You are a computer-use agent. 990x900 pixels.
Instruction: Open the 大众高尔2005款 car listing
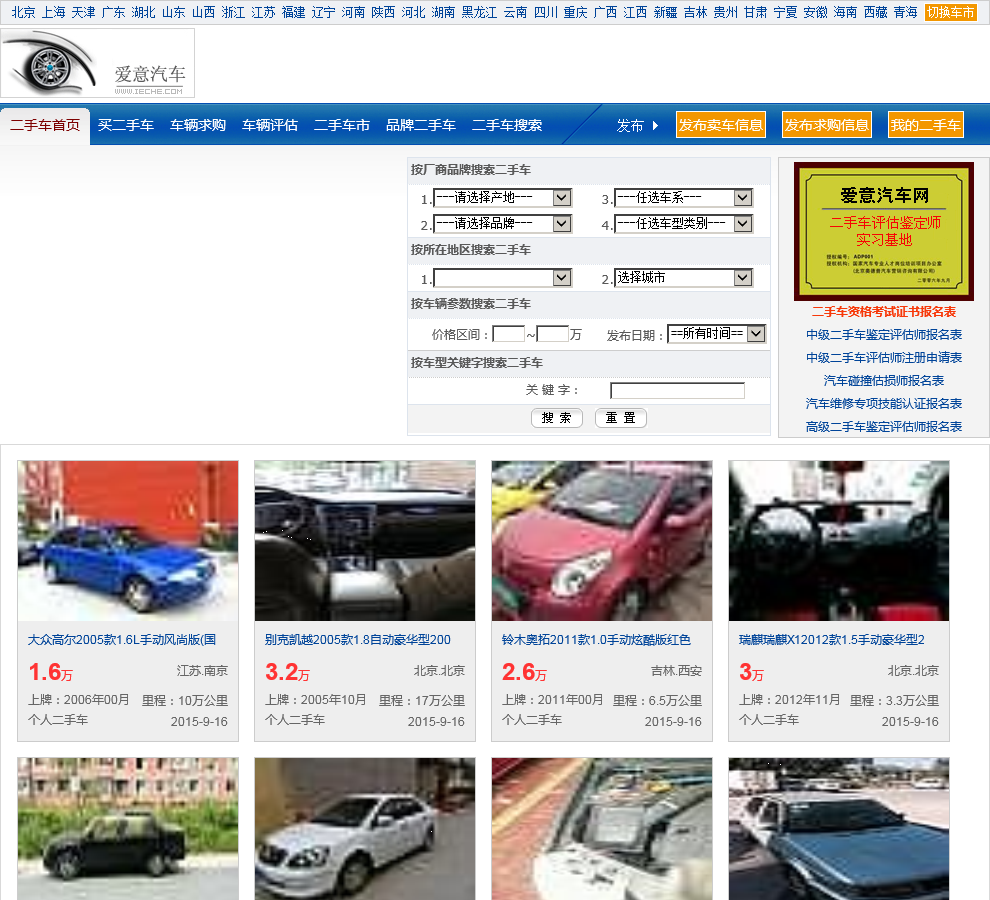(121, 640)
